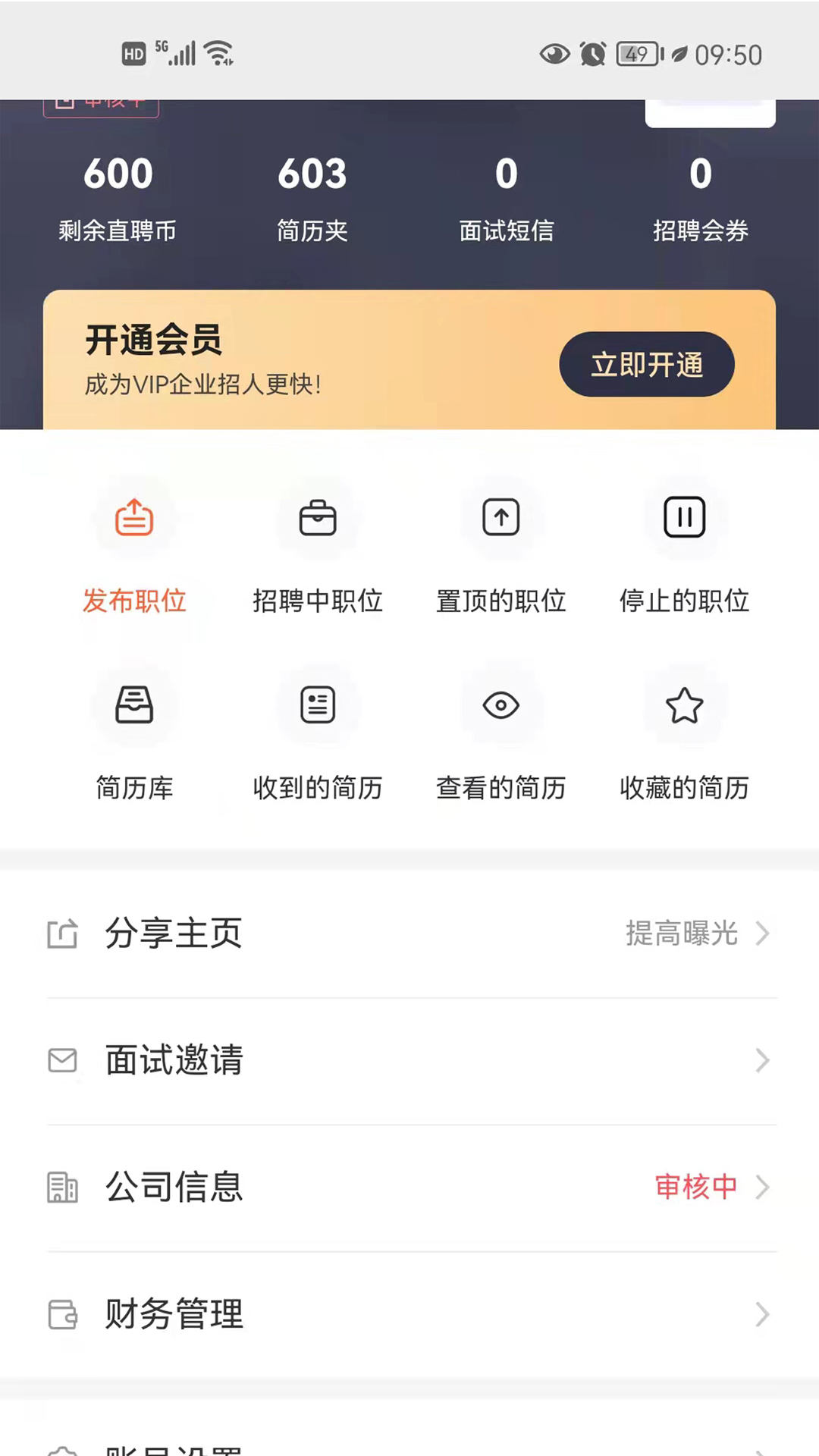Click the 提高曝光 label on 分享主页

click(x=682, y=934)
